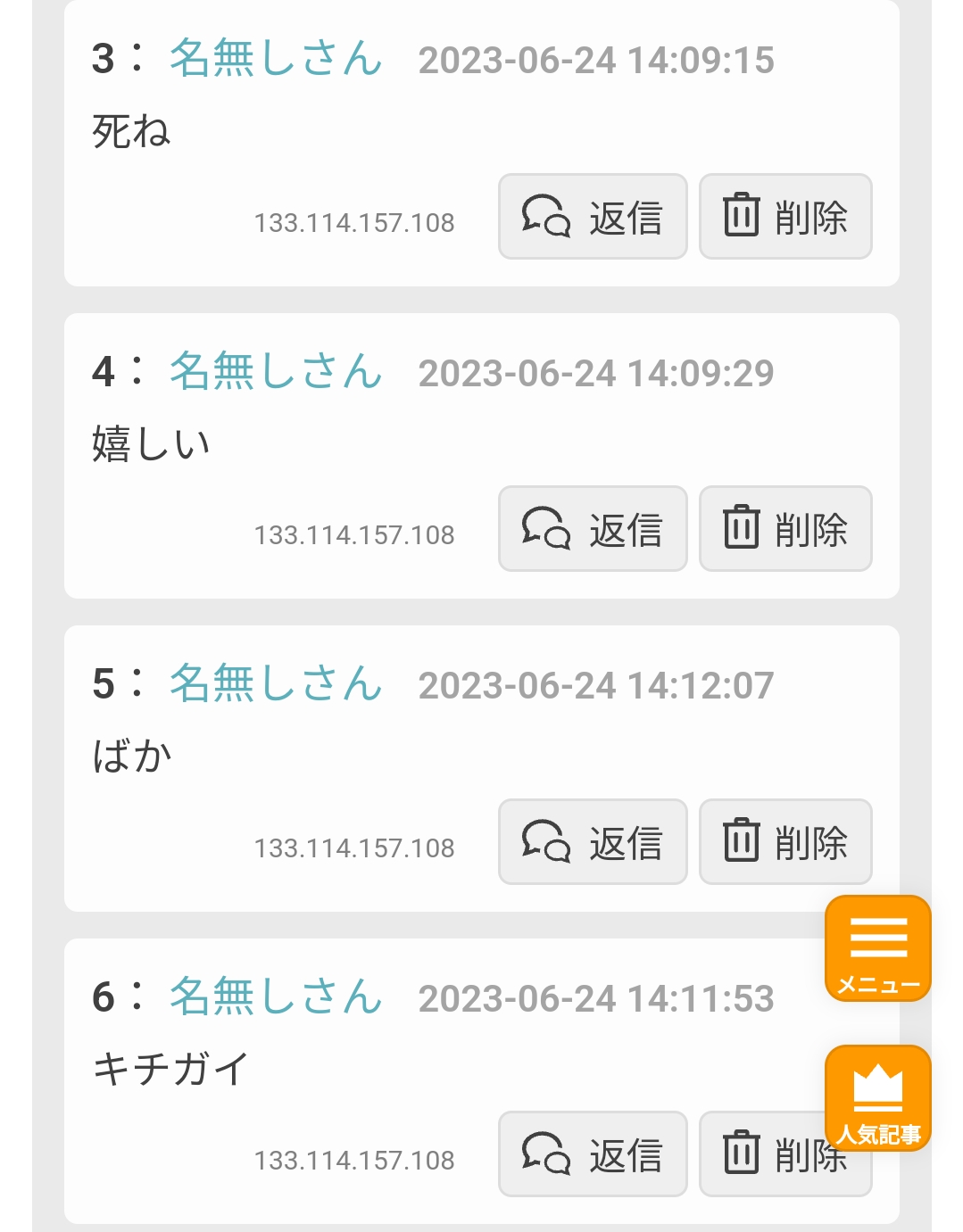Viewport: 963px width, 1232px height.
Task: Delete comment 5 via 削除
Action: (x=785, y=842)
